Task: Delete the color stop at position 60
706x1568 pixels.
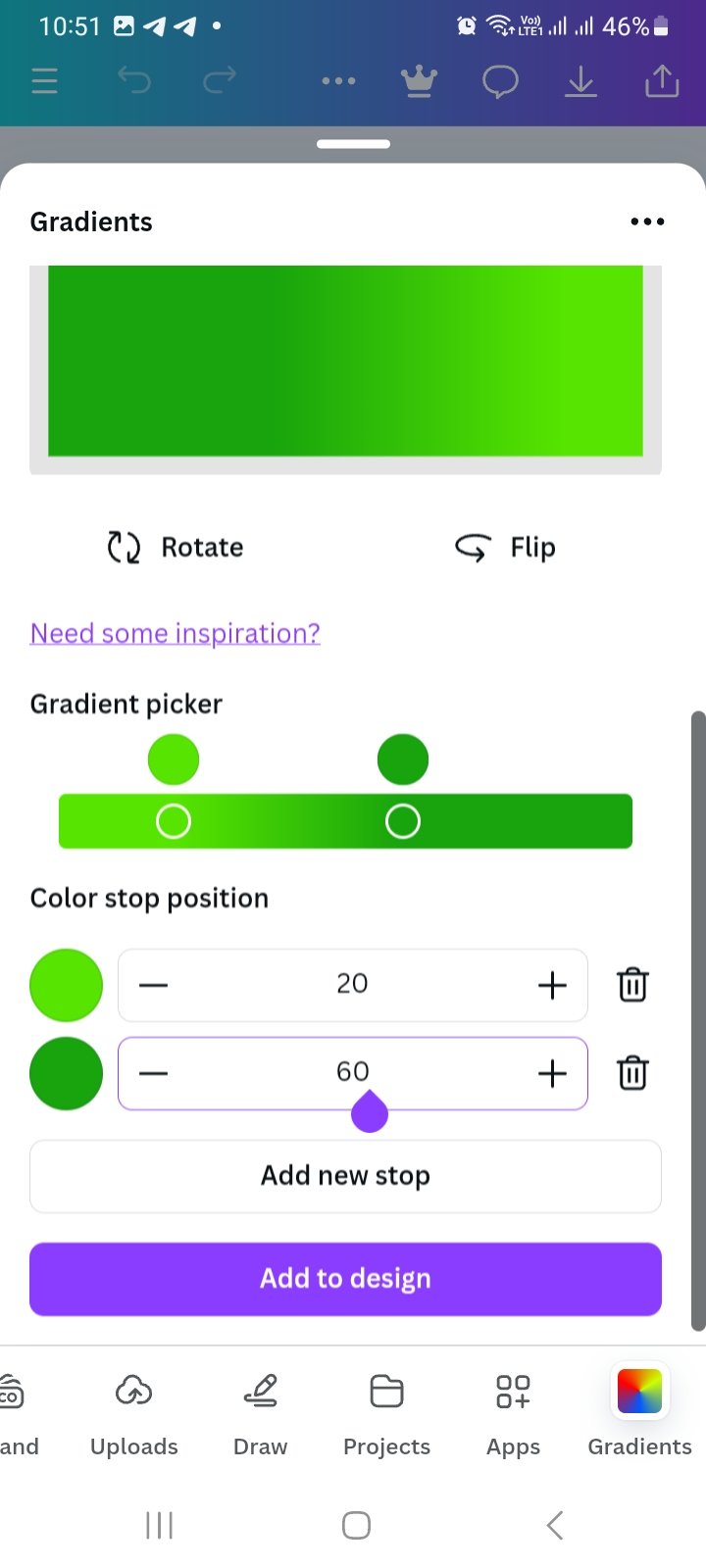Action: [632, 1073]
